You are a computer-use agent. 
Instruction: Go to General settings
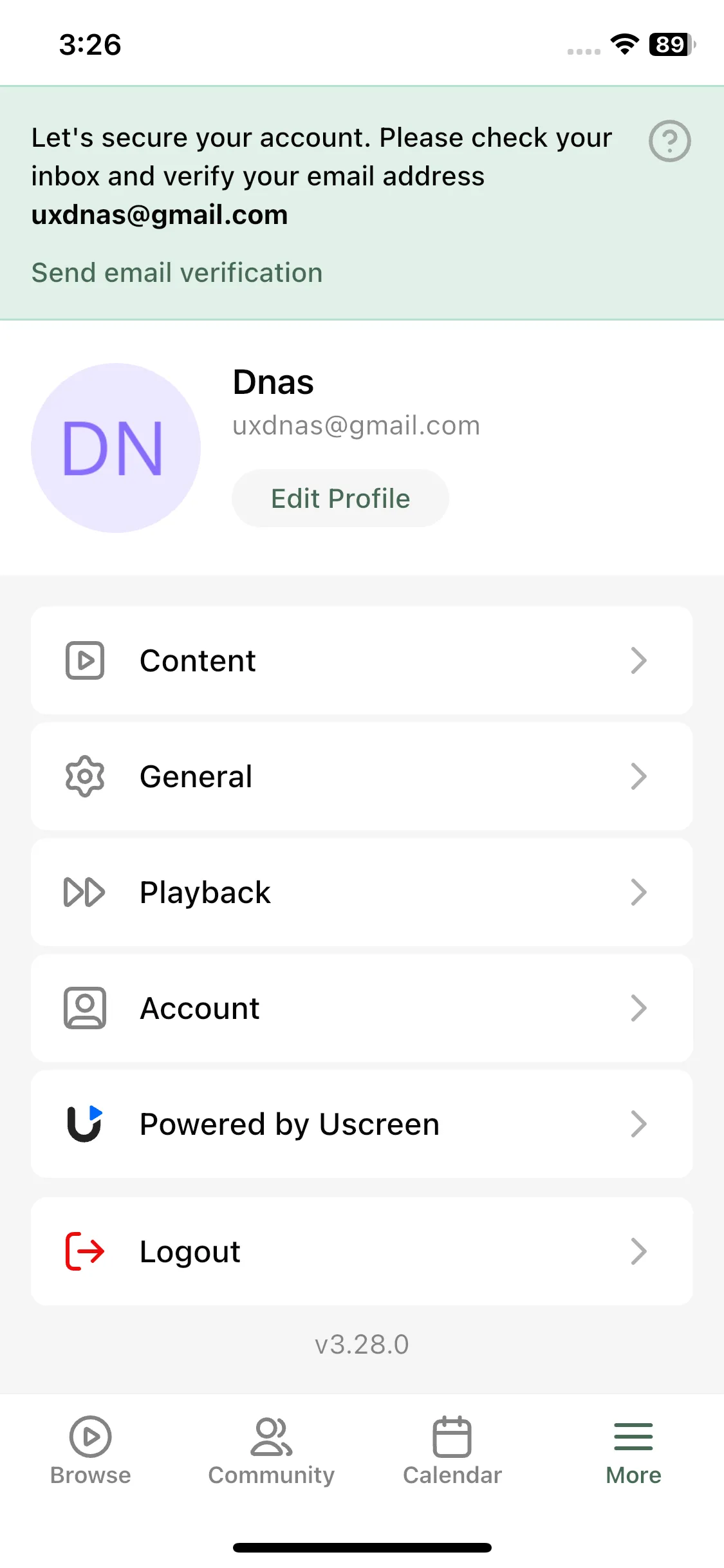(x=362, y=776)
